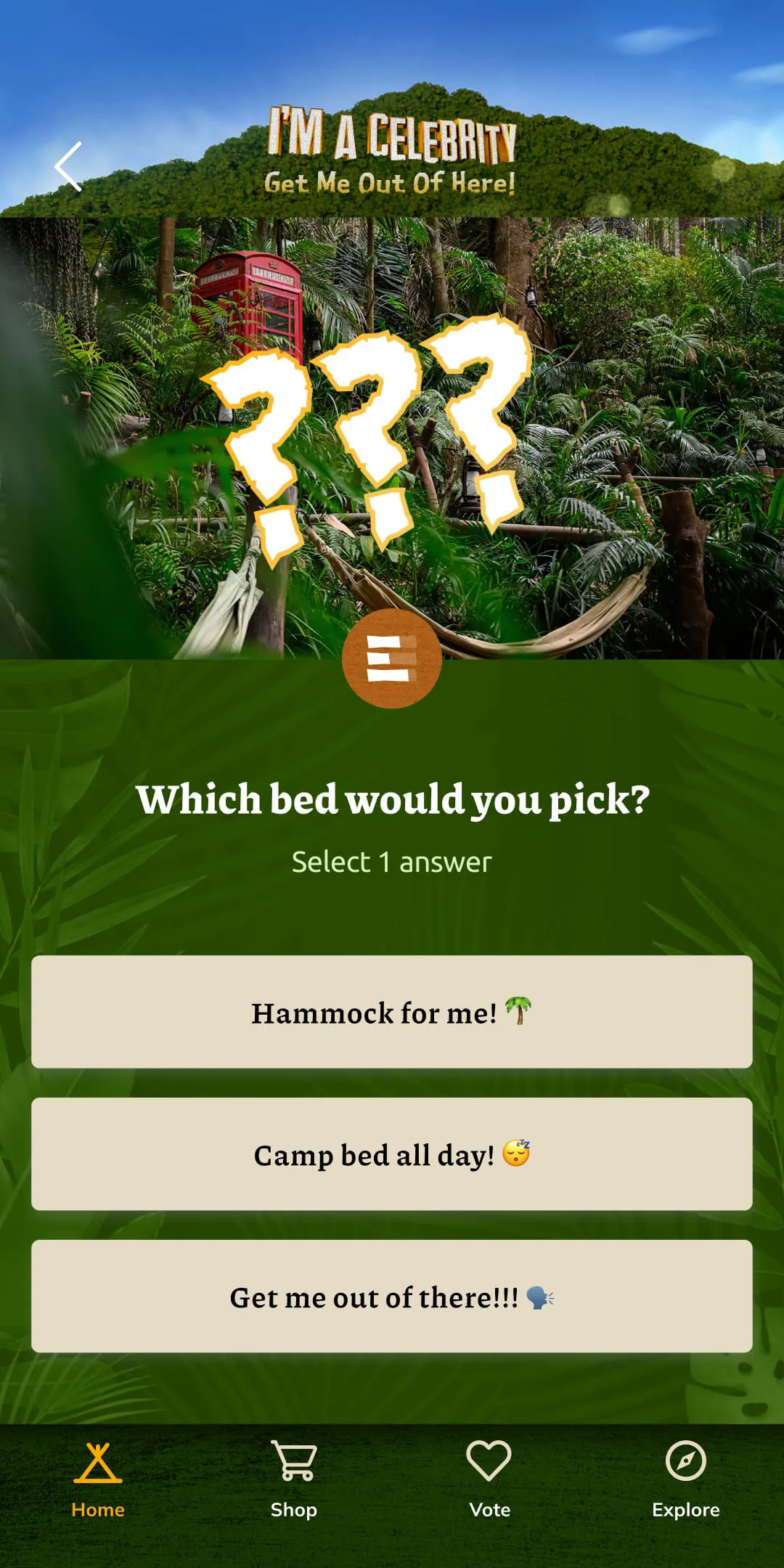This screenshot has width=784, height=1568.
Task: Tap the 'Which bed would you pick?' heading
Action: pos(392,799)
